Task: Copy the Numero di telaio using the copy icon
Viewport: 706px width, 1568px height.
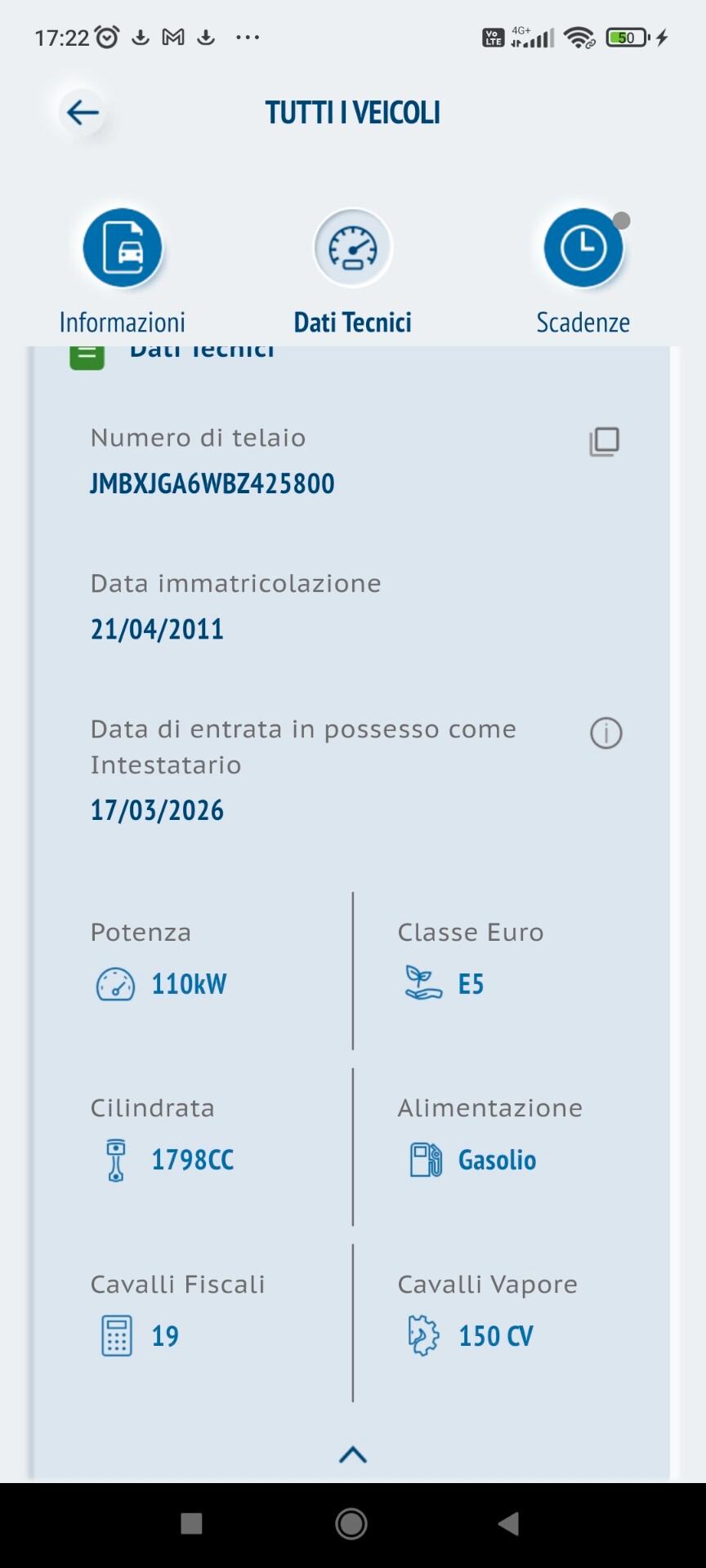Action: pos(605,442)
